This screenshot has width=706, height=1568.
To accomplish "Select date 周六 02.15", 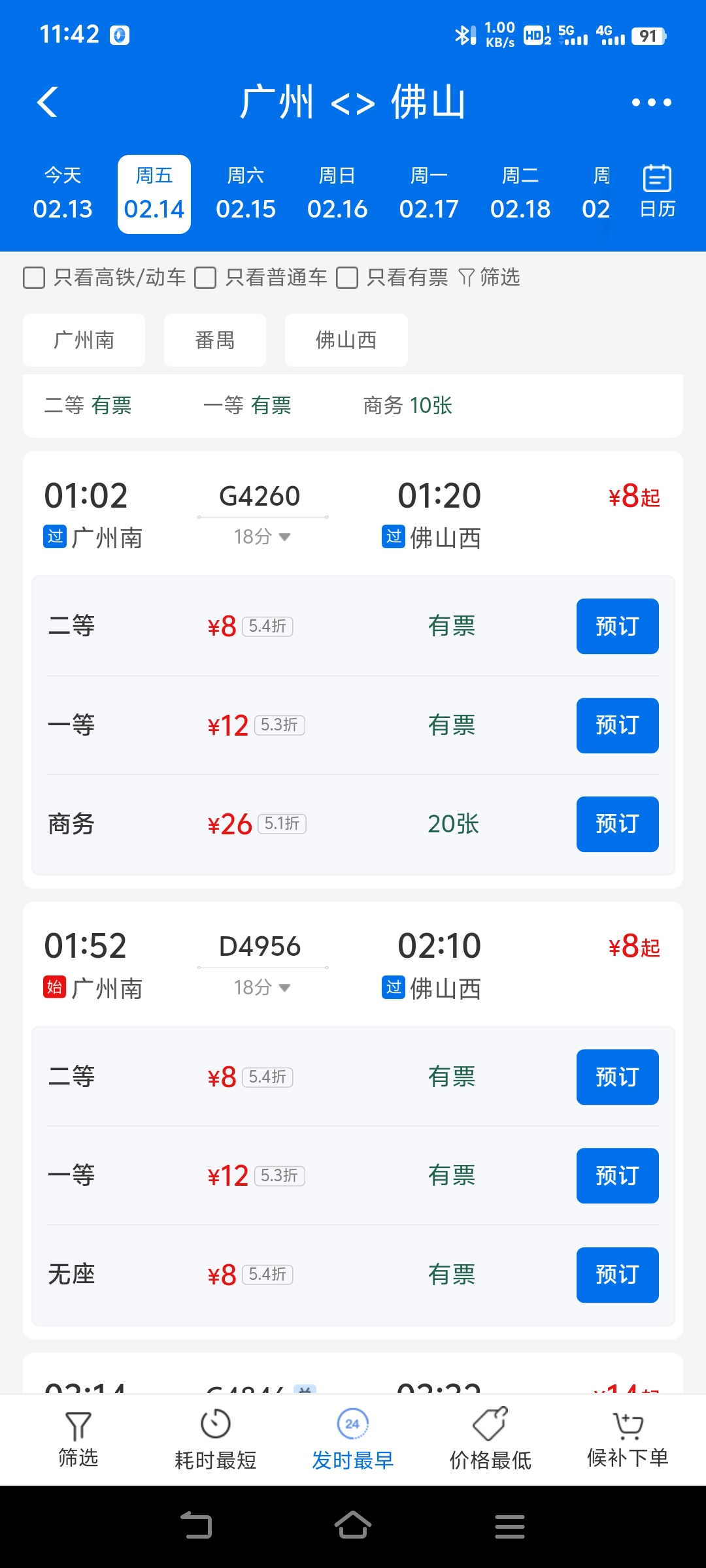I will coord(246,194).
